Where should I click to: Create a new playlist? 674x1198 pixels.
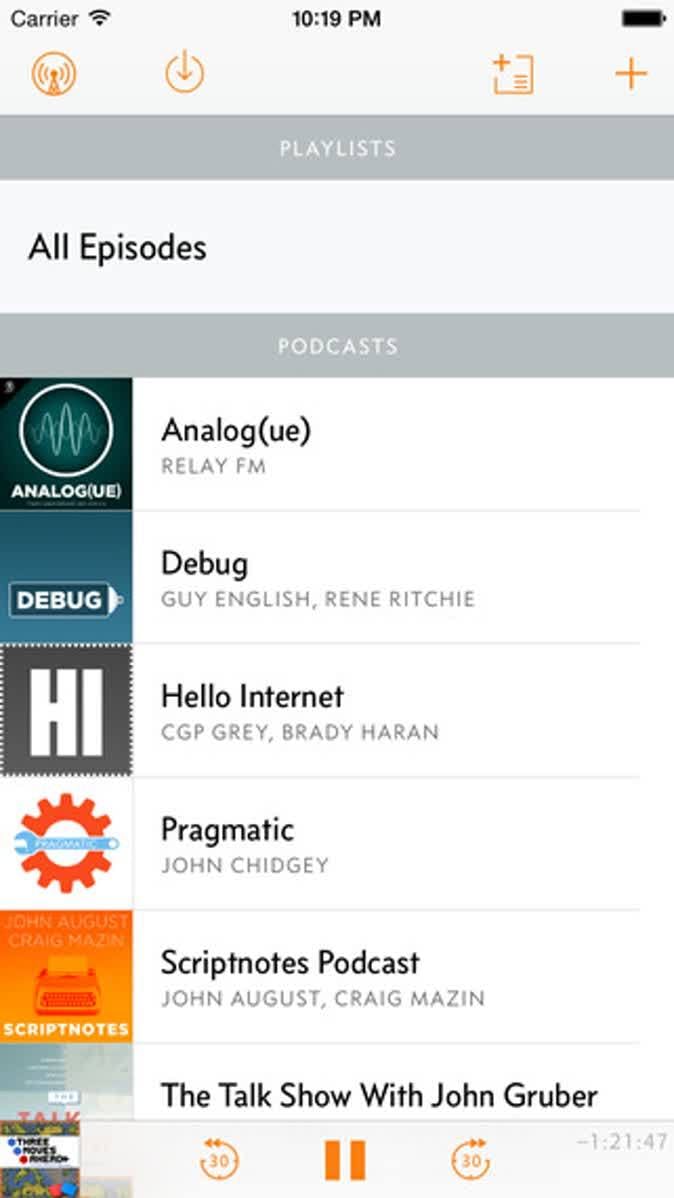[x=513, y=75]
